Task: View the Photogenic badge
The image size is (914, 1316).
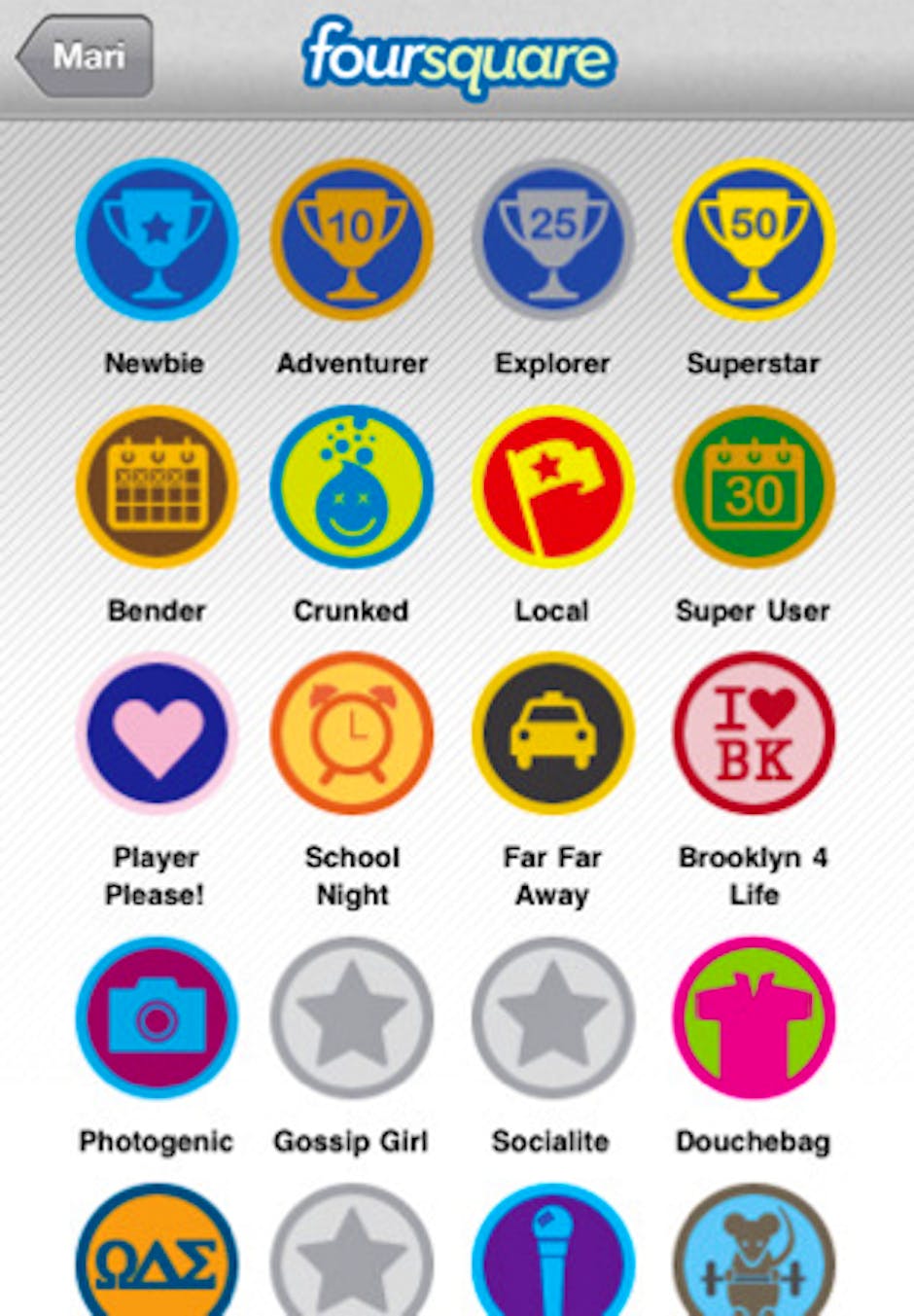Action: [157, 1017]
